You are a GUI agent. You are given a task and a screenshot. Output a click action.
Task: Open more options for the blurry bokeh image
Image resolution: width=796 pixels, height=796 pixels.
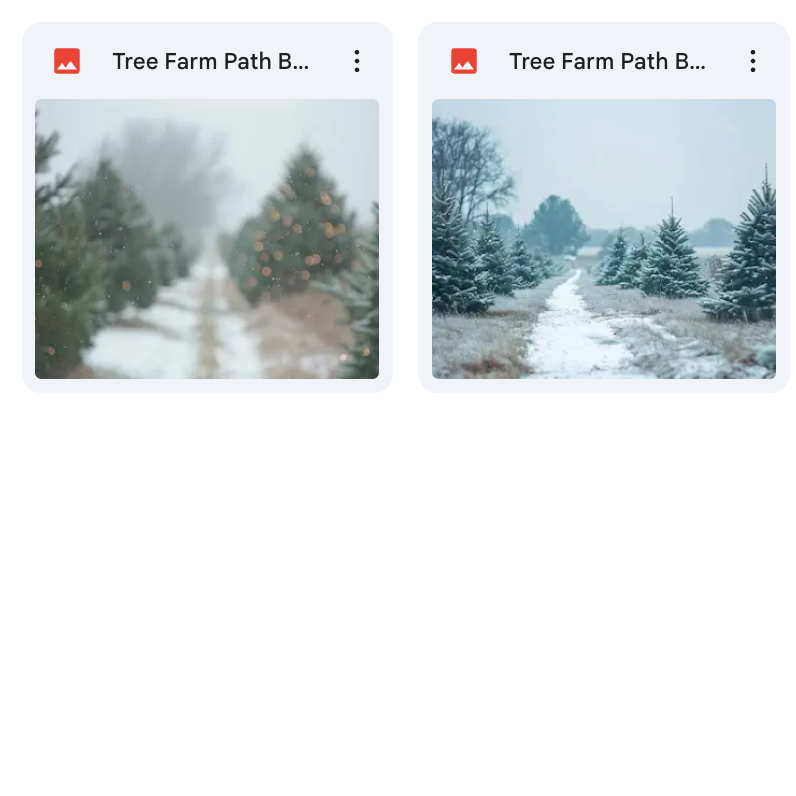coord(356,61)
